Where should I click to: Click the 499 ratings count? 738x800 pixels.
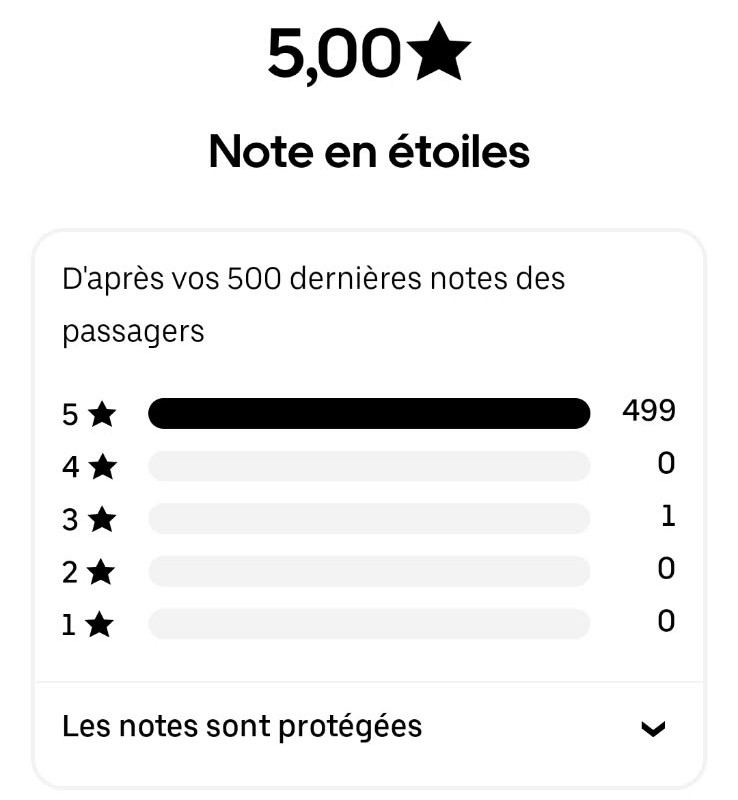(x=647, y=410)
